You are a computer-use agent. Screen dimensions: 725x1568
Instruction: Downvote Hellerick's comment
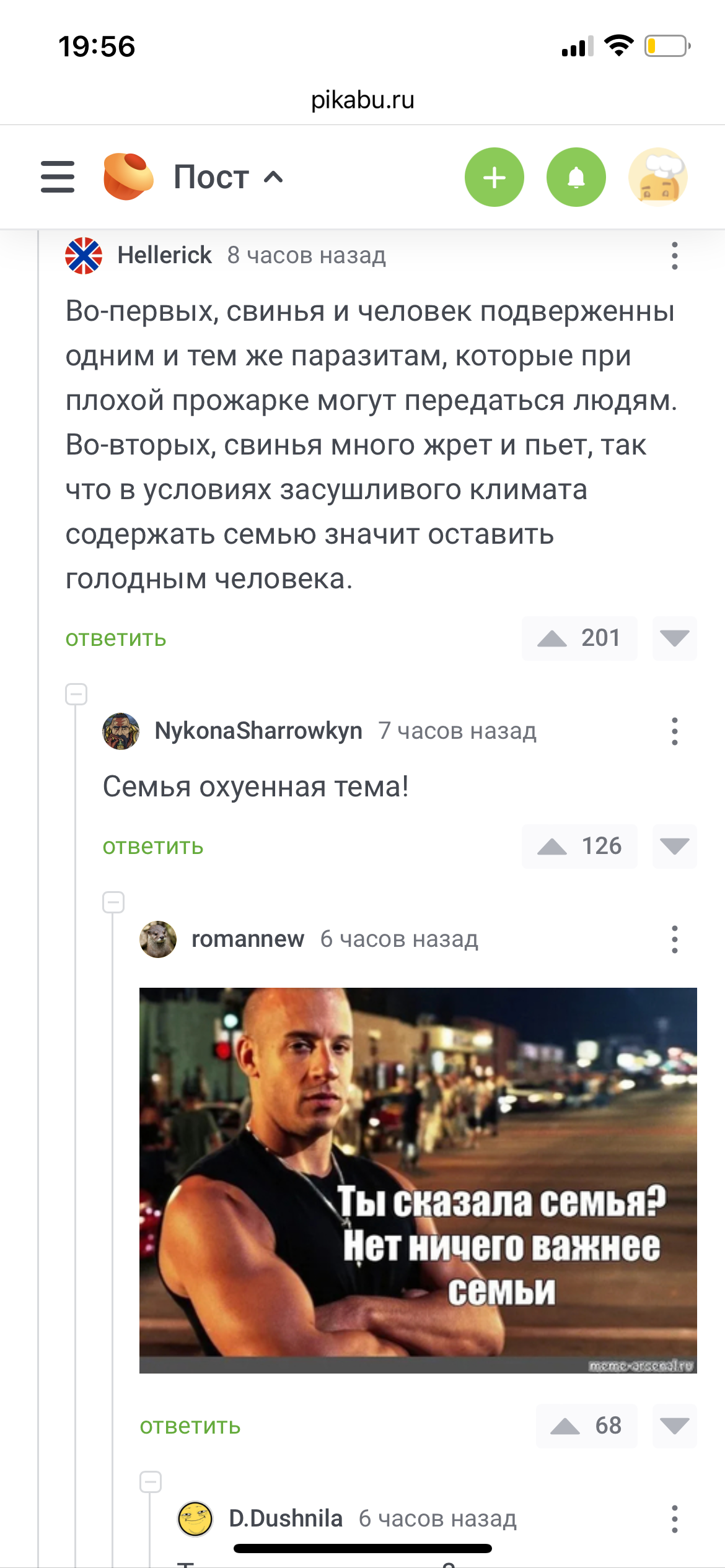(x=674, y=638)
